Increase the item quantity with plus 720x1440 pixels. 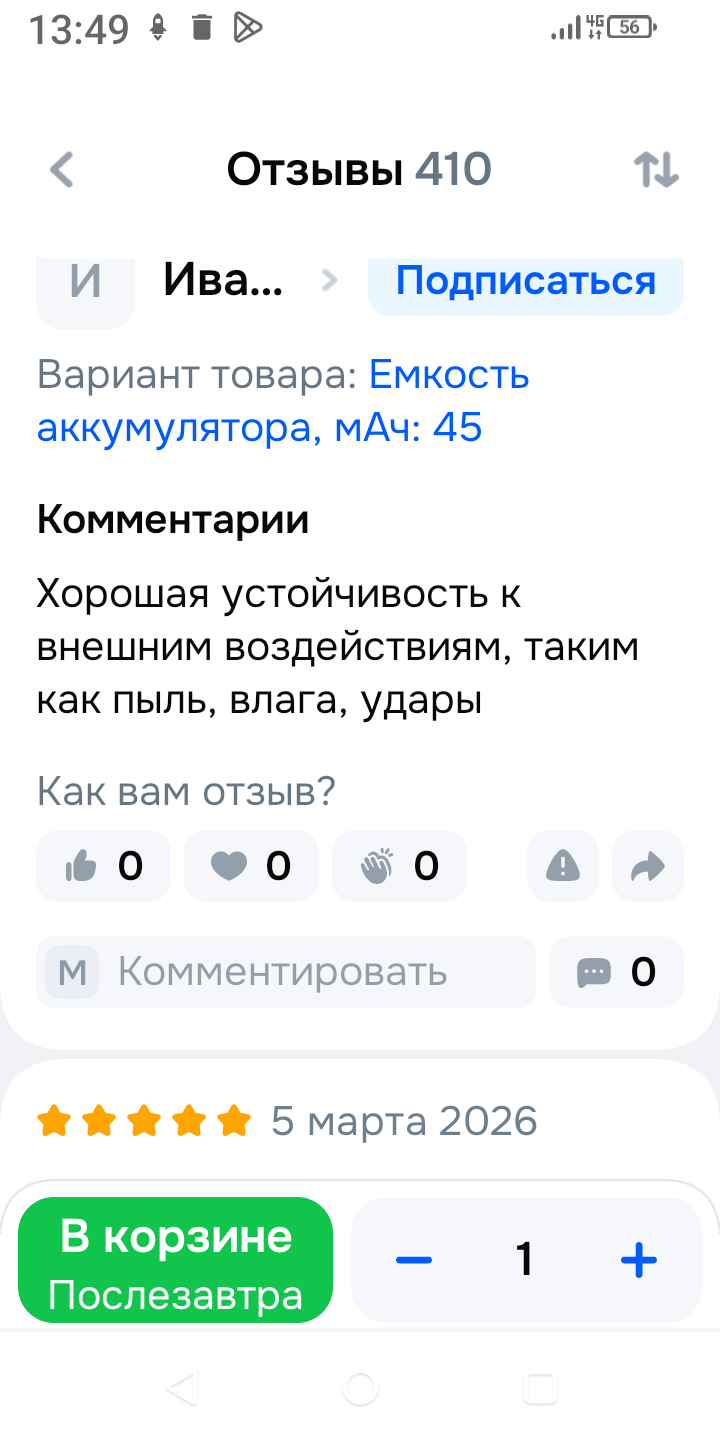638,1260
